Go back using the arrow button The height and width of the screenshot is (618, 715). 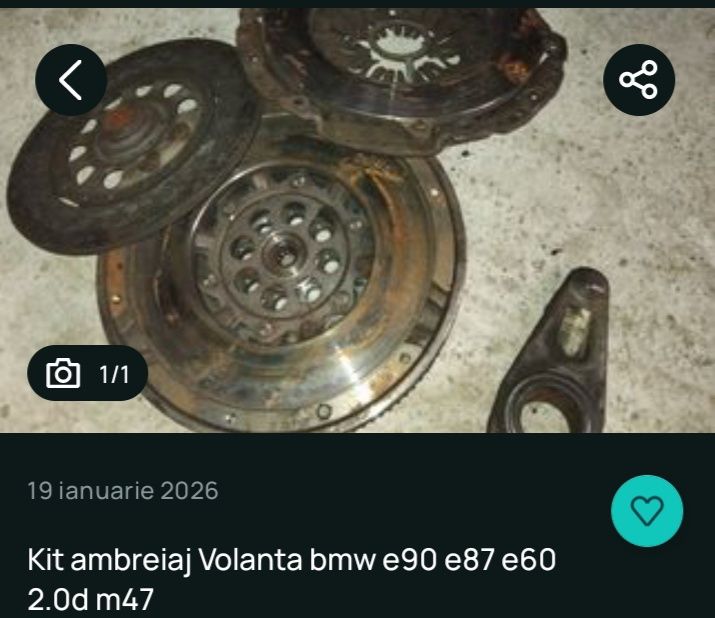click(x=71, y=80)
